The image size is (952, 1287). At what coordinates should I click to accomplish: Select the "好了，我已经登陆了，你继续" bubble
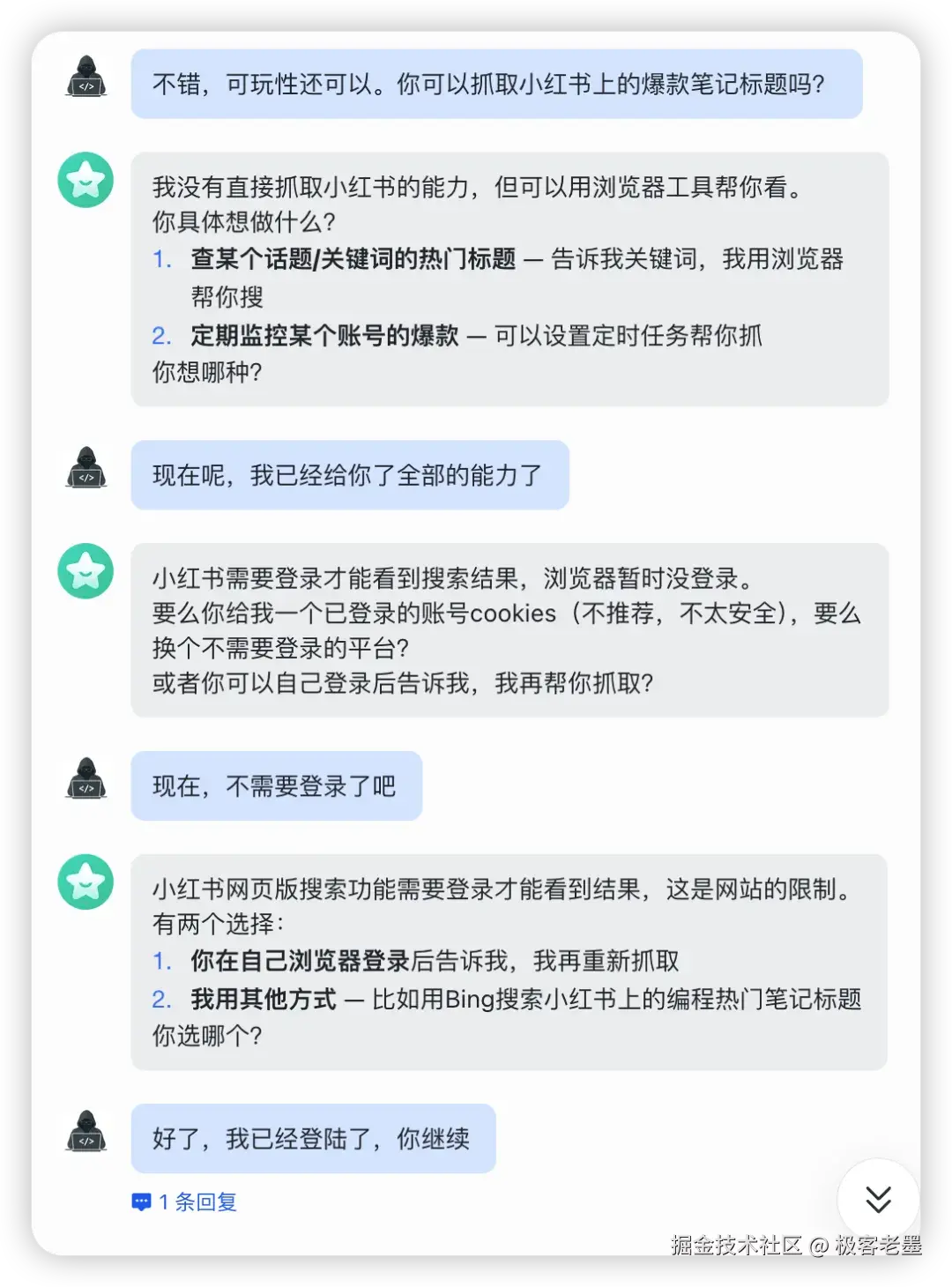point(313,1138)
